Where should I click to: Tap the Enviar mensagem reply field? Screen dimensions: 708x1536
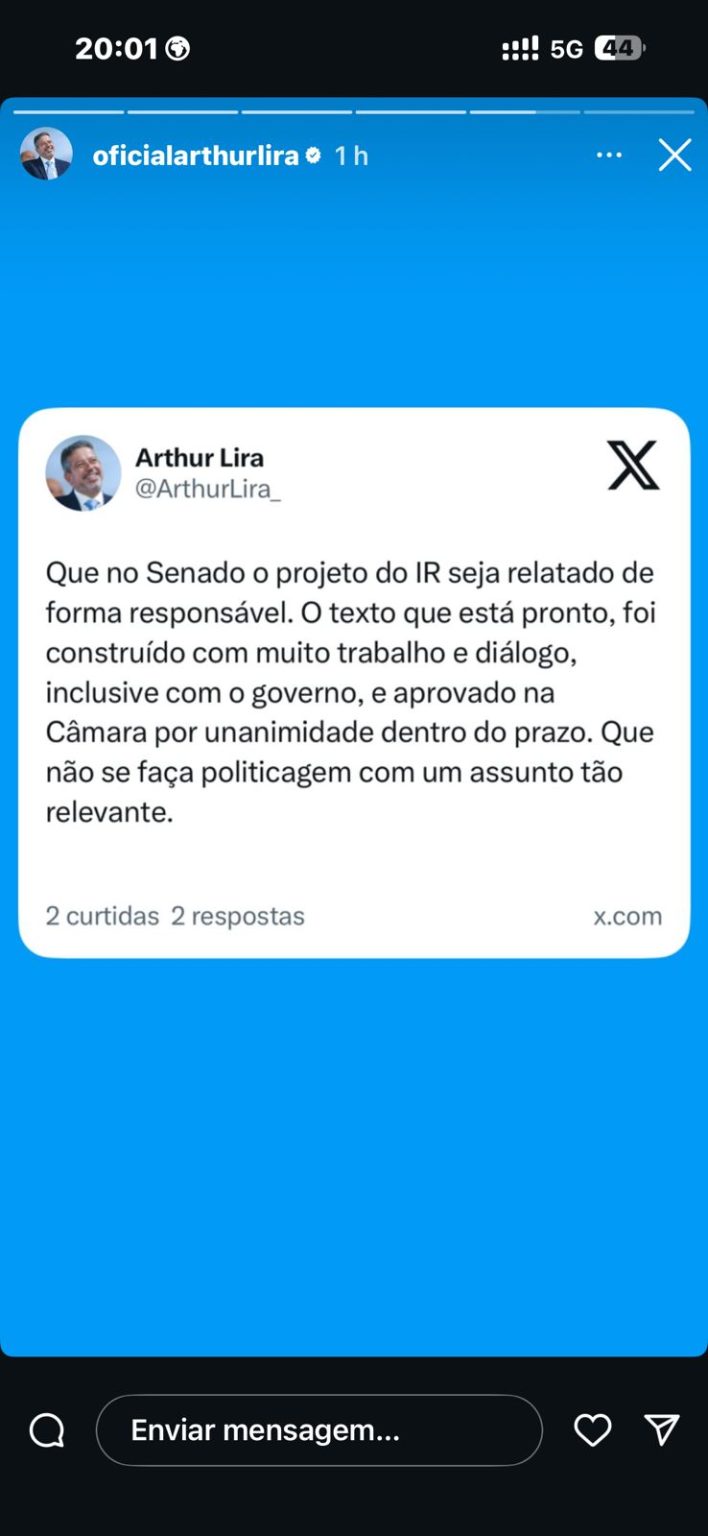(x=319, y=1430)
